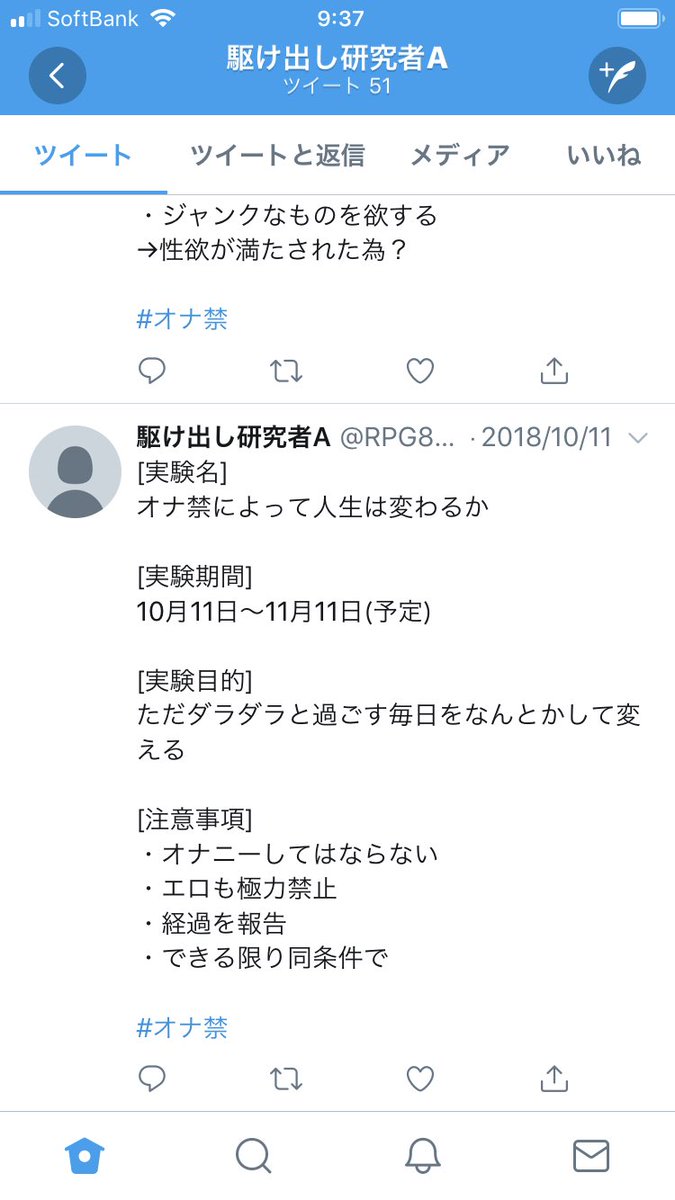Reply to the 実験名 tweet
The height and width of the screenshot is (1200, 675).
tap(152, 1078)
